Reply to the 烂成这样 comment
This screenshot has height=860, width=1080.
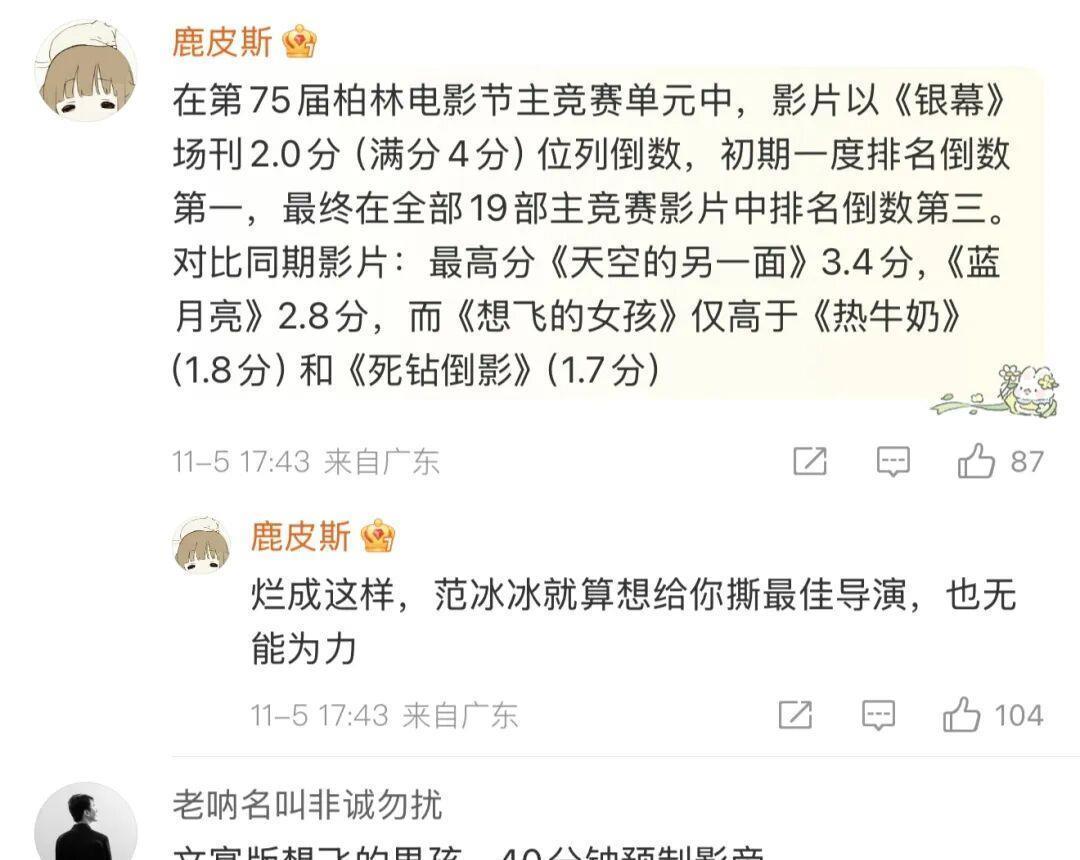click(x=878, y=715)
